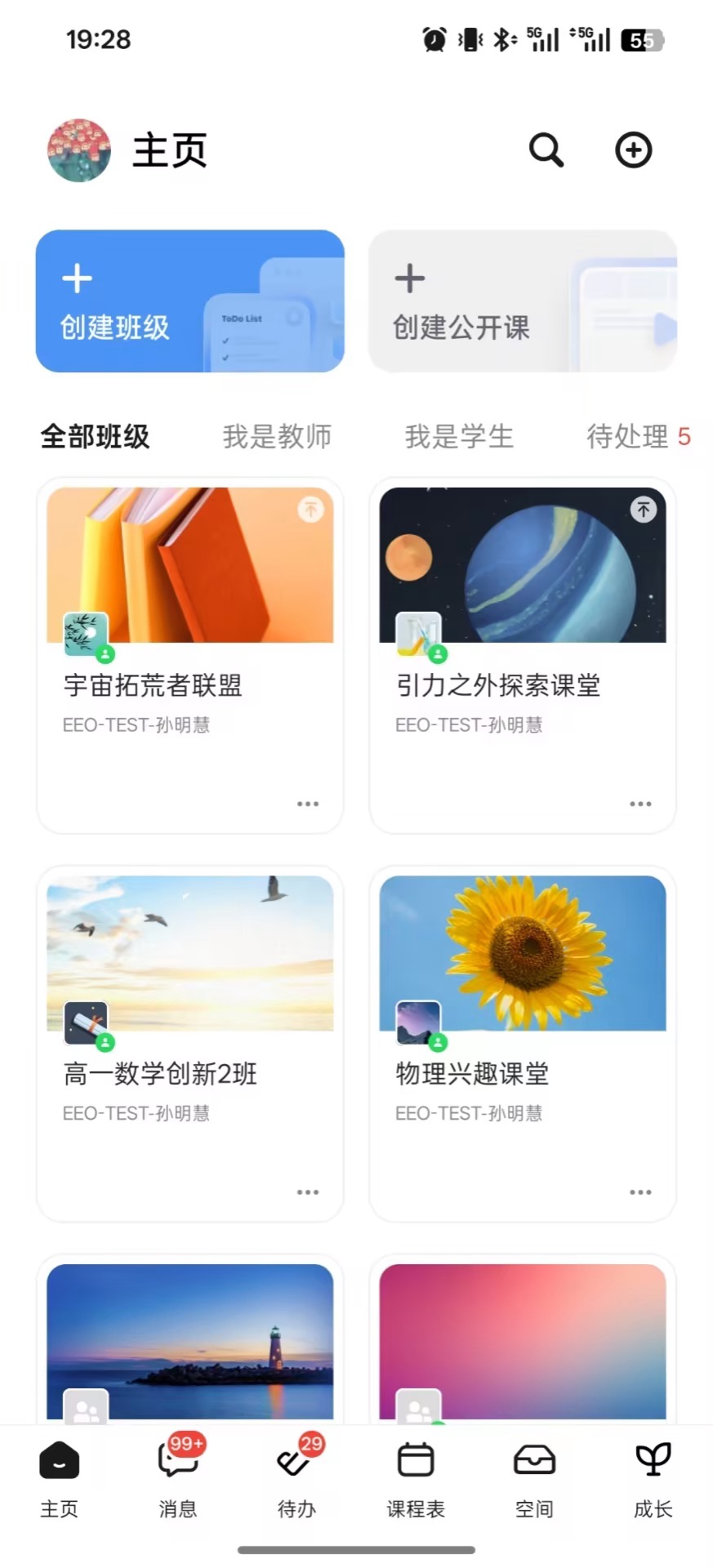Open more options on 高一数学创新2班 card
Viewport: 713px width, 1568px height.
[x=308, y=1192]
